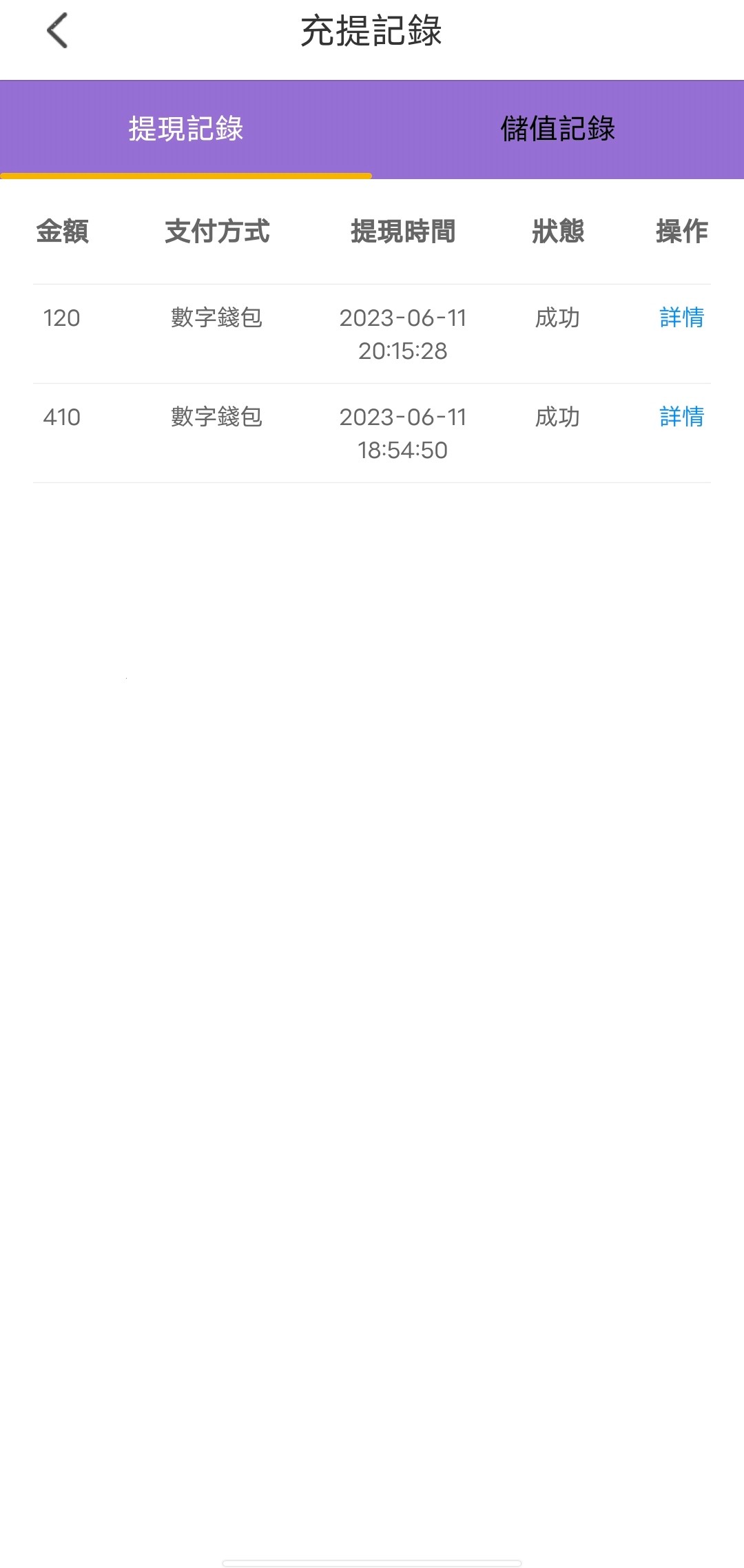Tap 數字錢包 in the second record row

click(x=216, y=417)
